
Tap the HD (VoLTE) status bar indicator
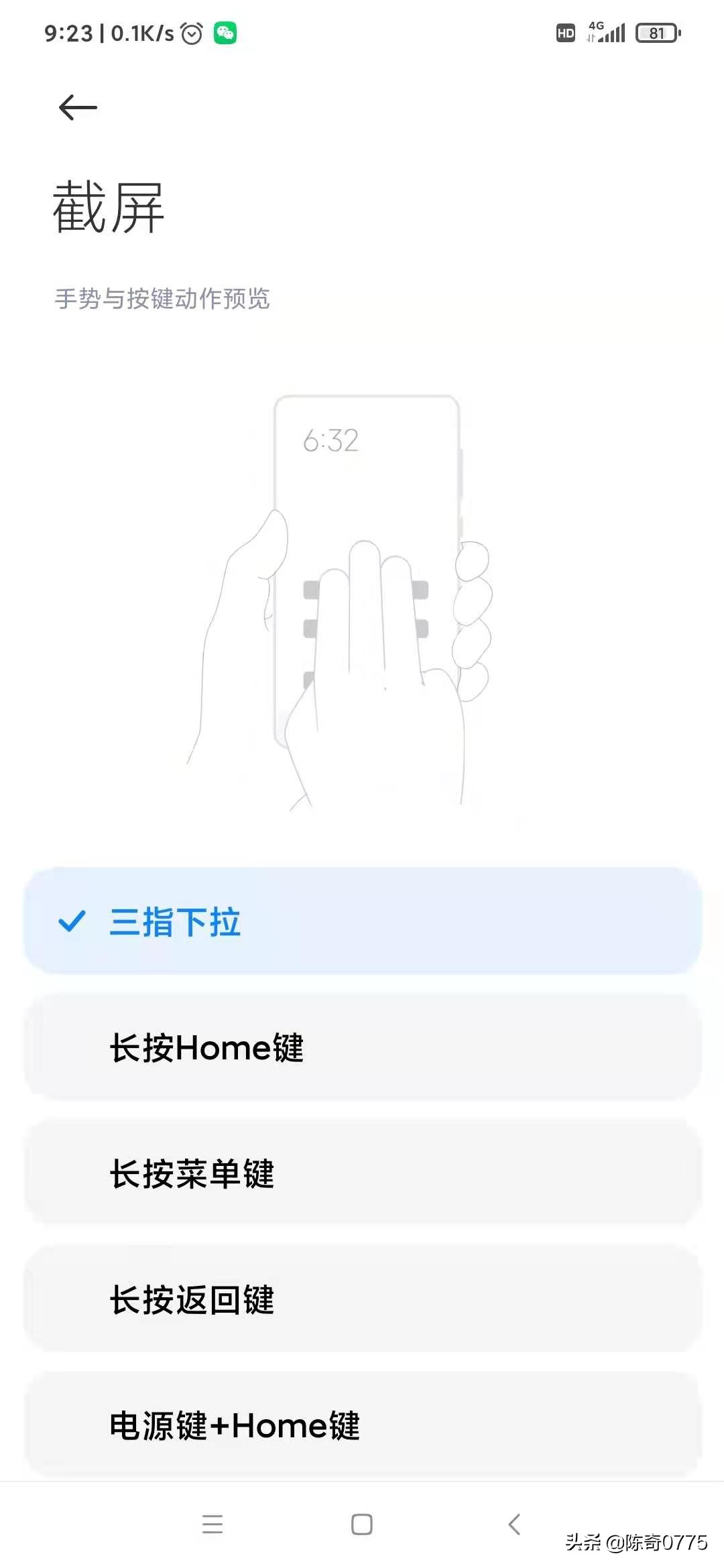pyautogui.click(x=565, y=31)
